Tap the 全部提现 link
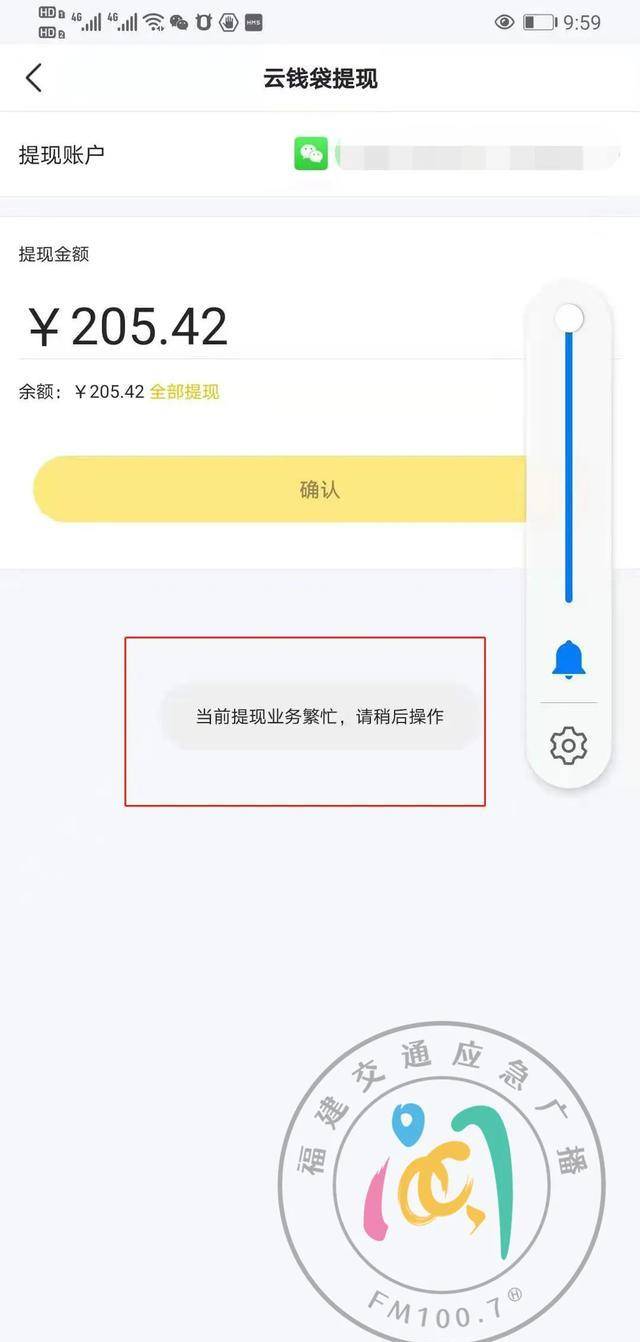 click(x=184, y=392)
